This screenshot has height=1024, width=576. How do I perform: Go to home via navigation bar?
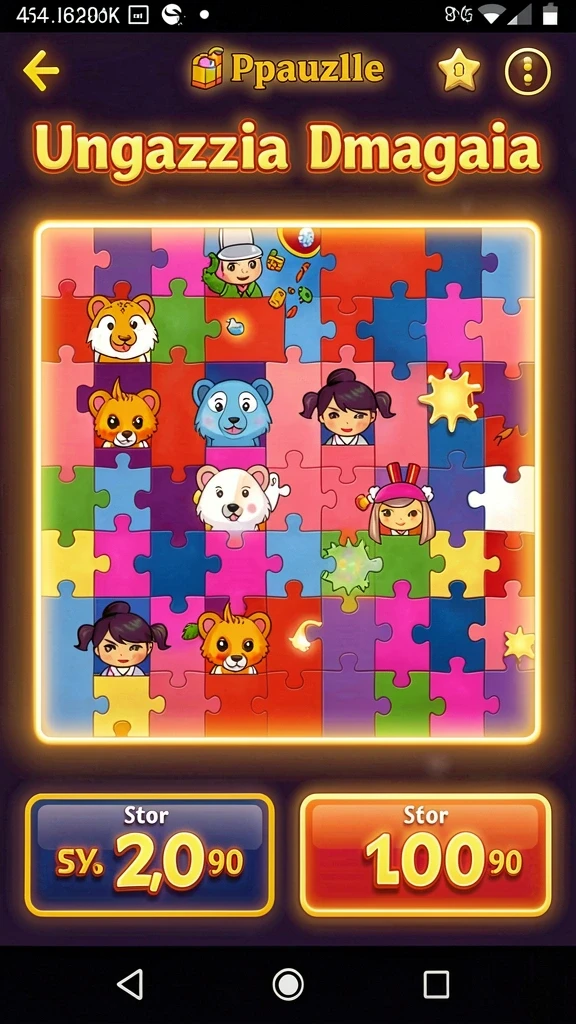pyautogui.click(x=288, y=984)
